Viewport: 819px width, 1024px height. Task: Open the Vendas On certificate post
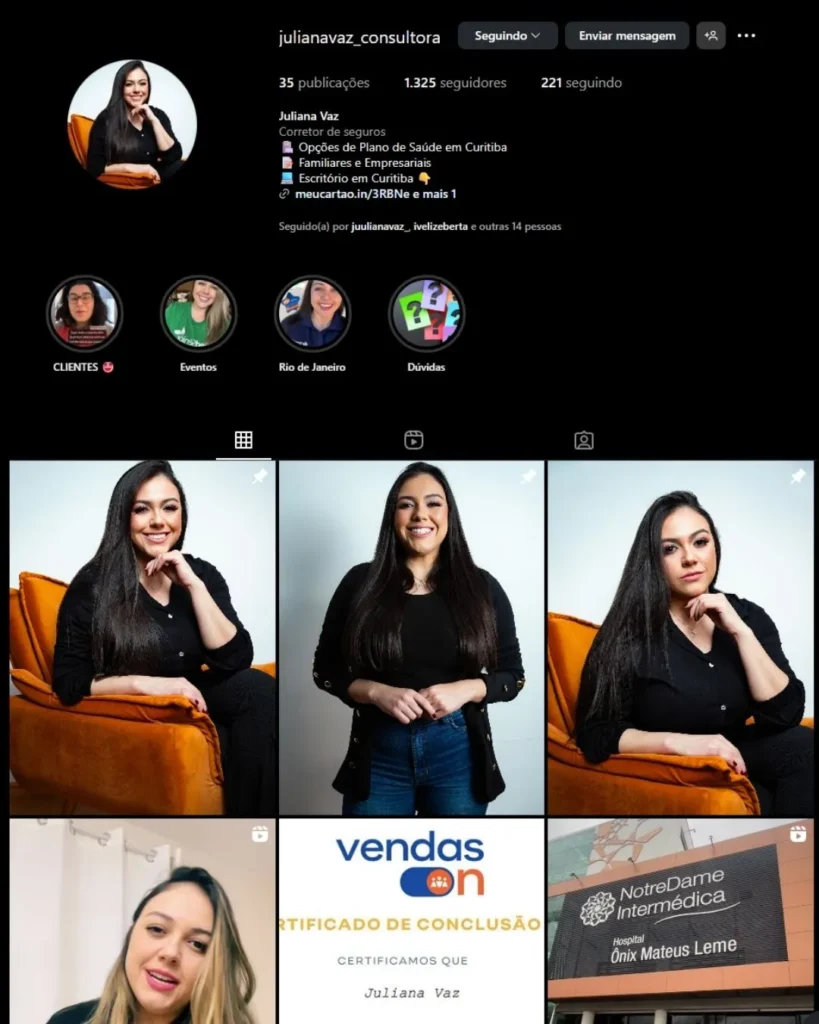[411, 921]
